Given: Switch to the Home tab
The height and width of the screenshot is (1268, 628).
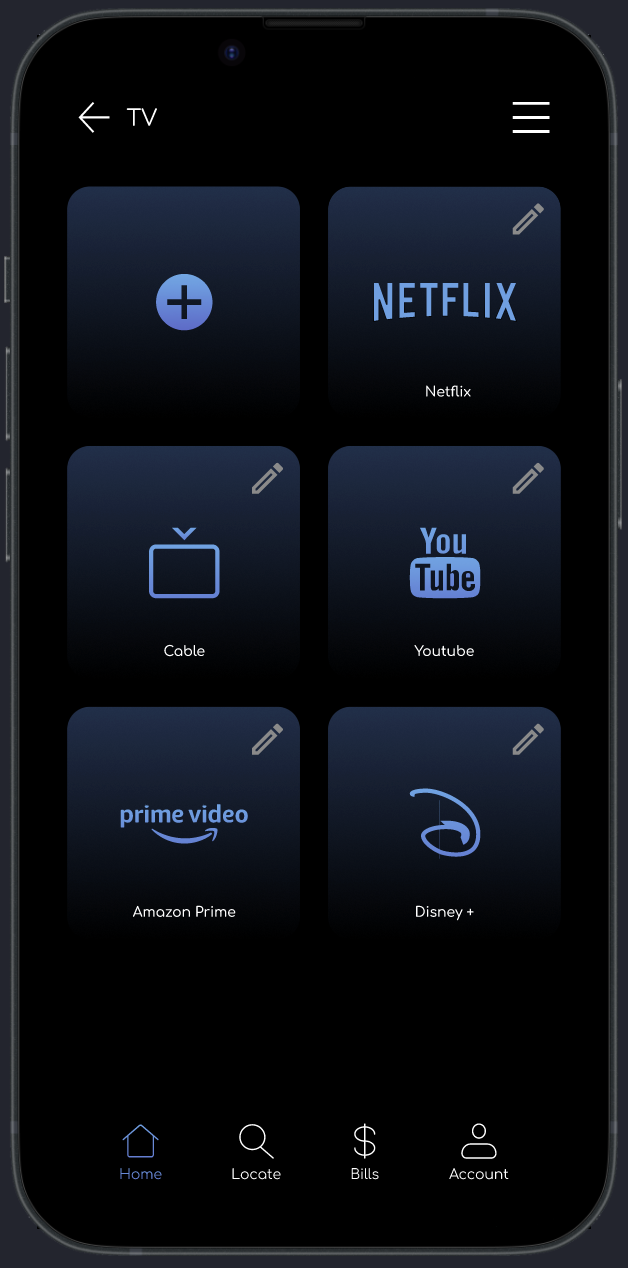Looking at the screenshot, I should pos(140,1152).
